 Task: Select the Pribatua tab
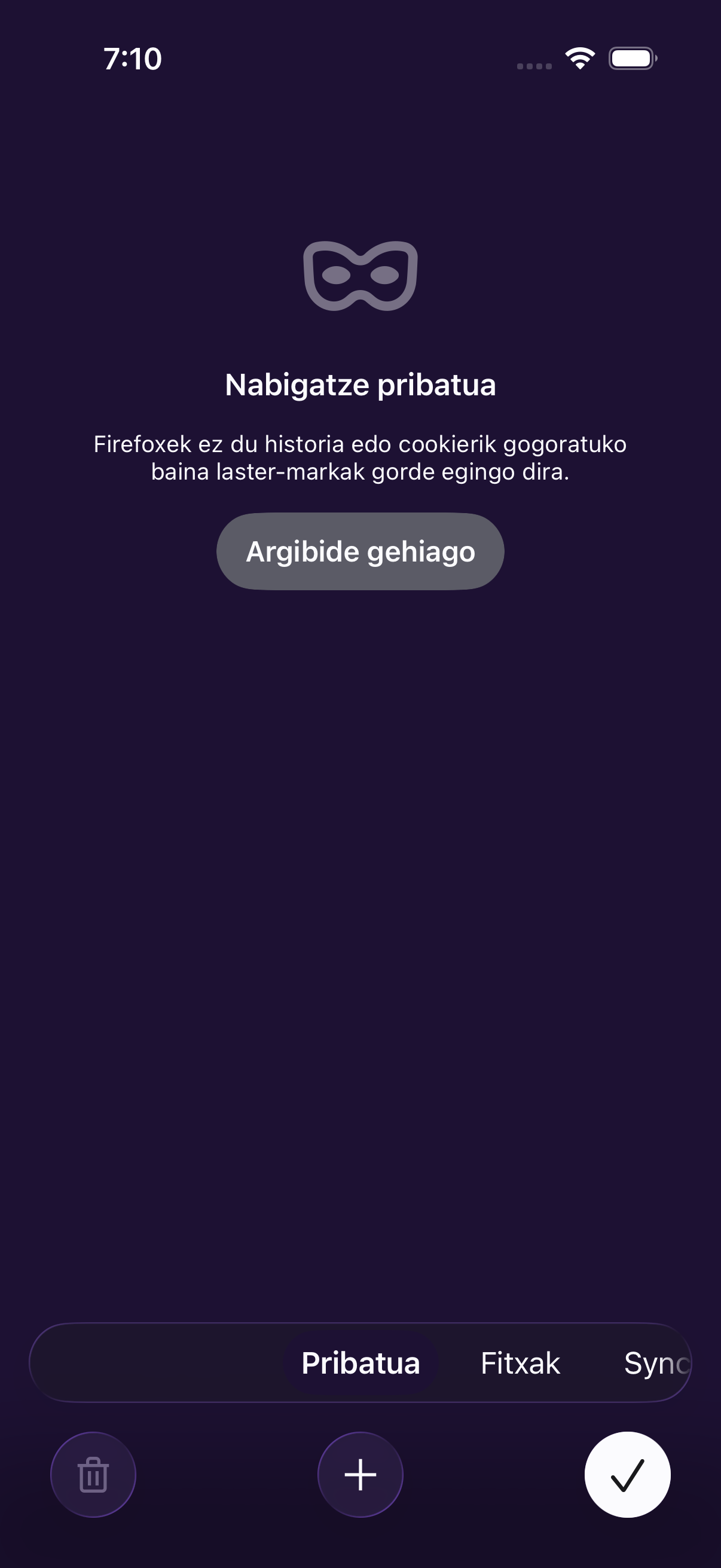[x=360, y=1363]
